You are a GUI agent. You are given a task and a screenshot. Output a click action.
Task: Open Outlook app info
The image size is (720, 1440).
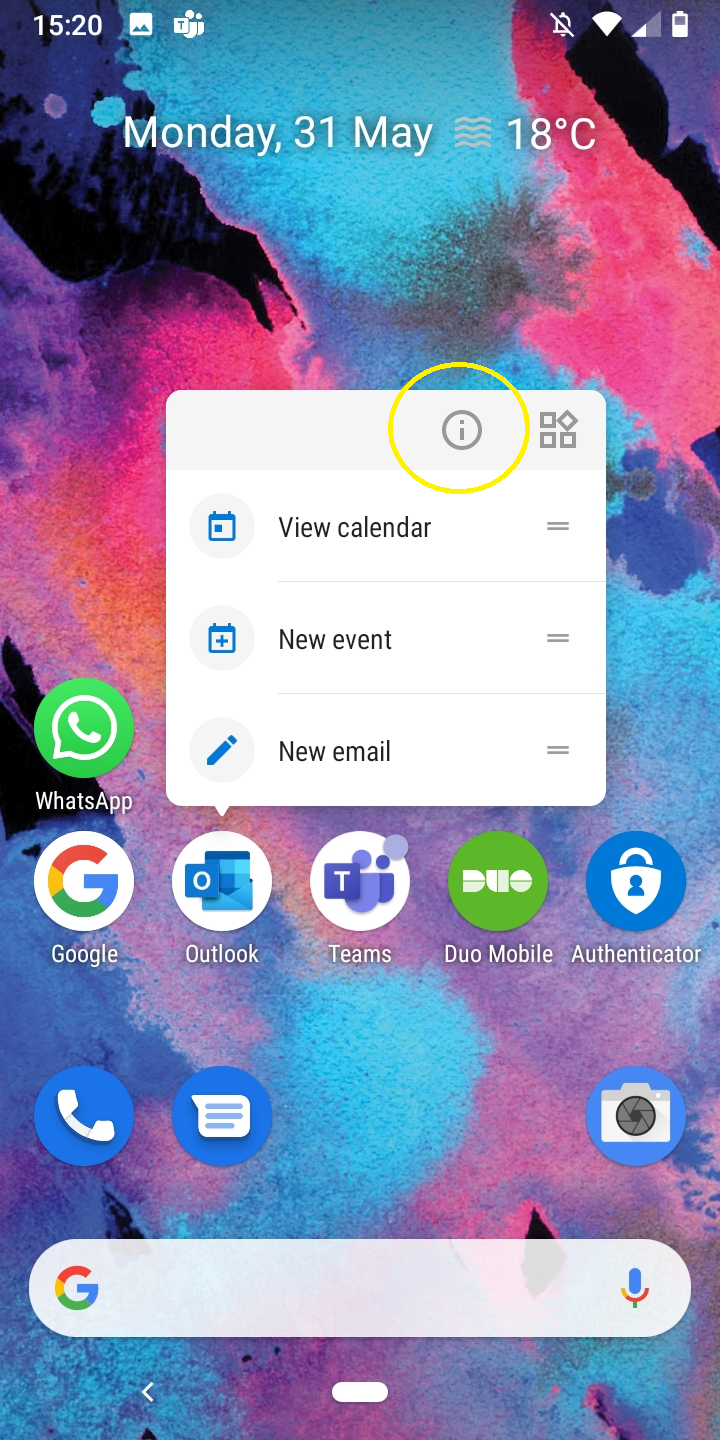tap(461, 430)
